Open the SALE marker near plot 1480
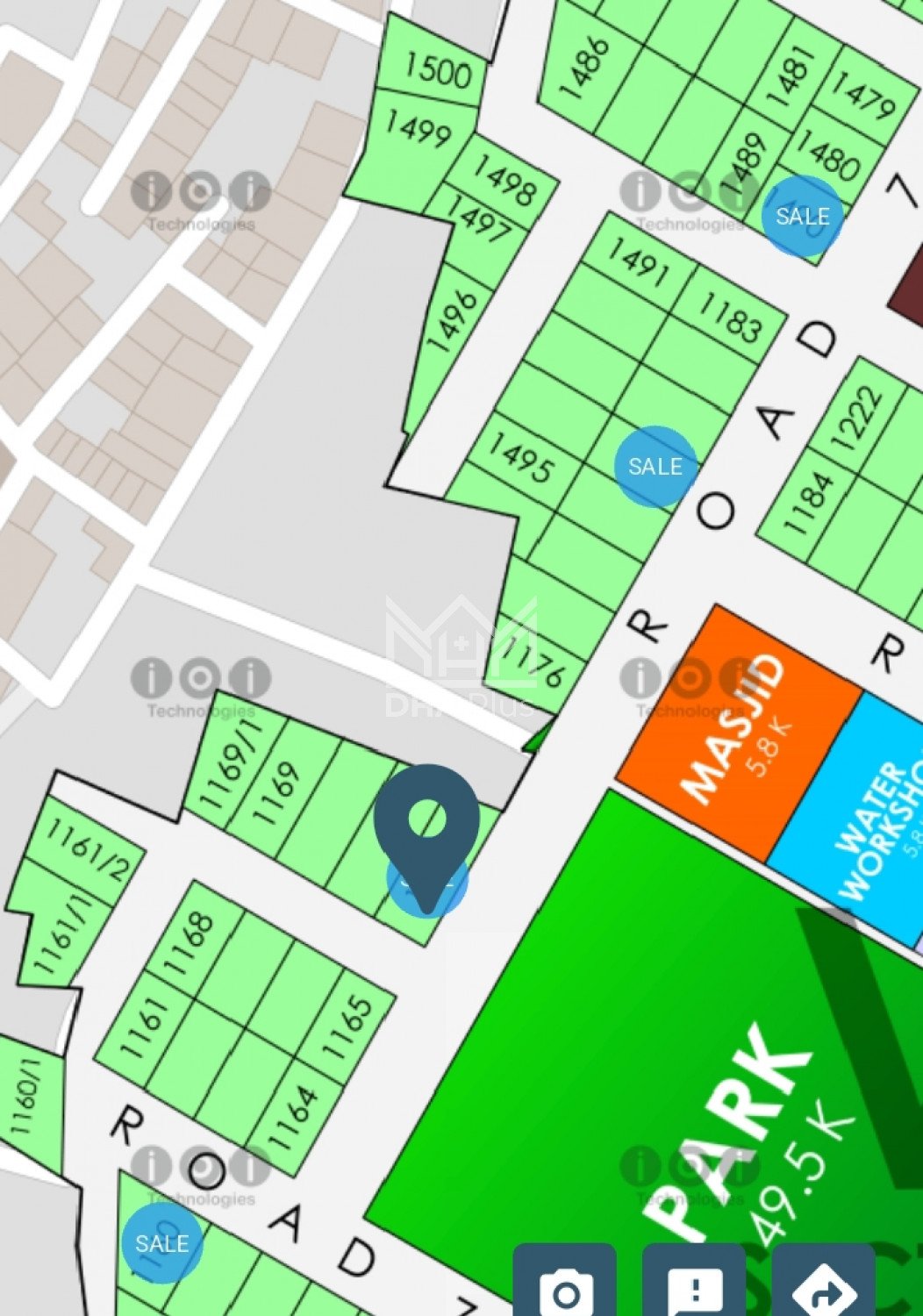This screenshot has width=923, height=1316. pyautogui.click(x=802, y=216)
